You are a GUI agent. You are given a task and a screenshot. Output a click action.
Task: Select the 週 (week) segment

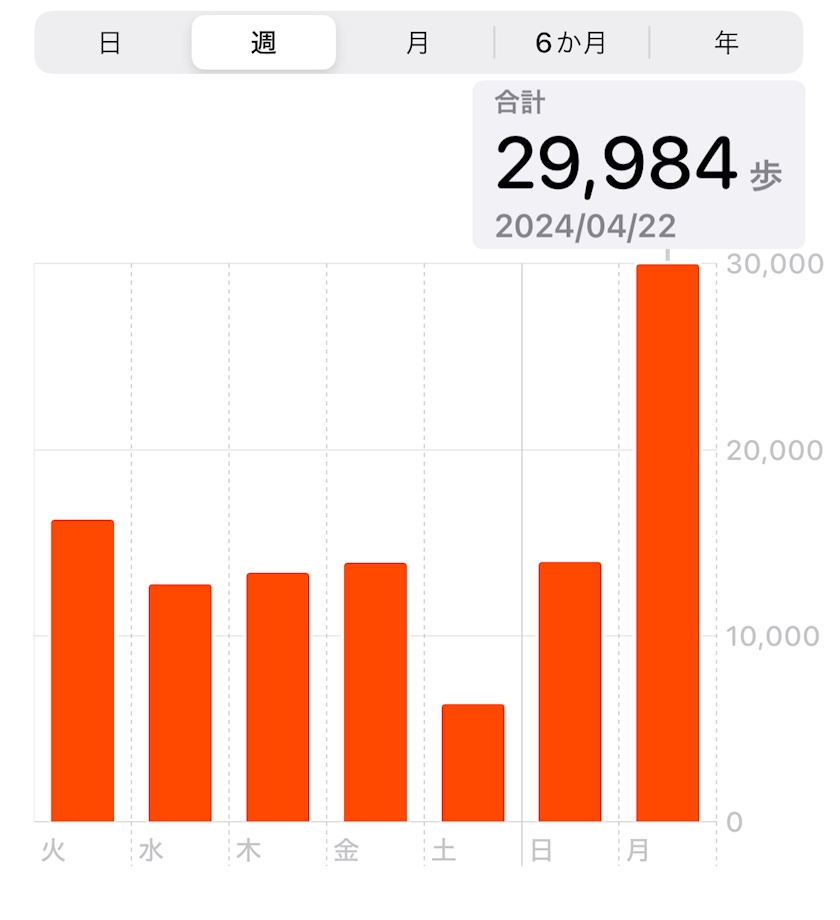point(264,43)
